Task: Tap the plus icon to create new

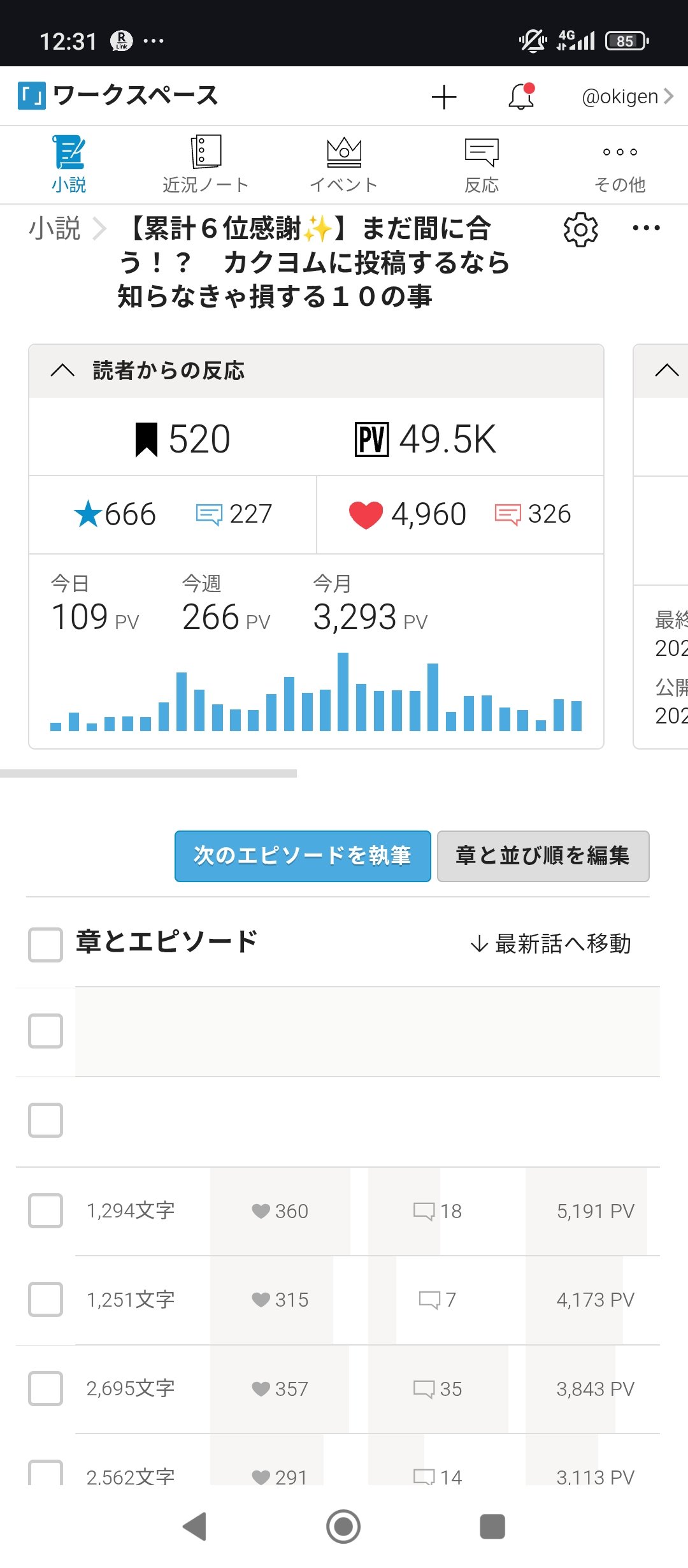Action: (444, 97)
